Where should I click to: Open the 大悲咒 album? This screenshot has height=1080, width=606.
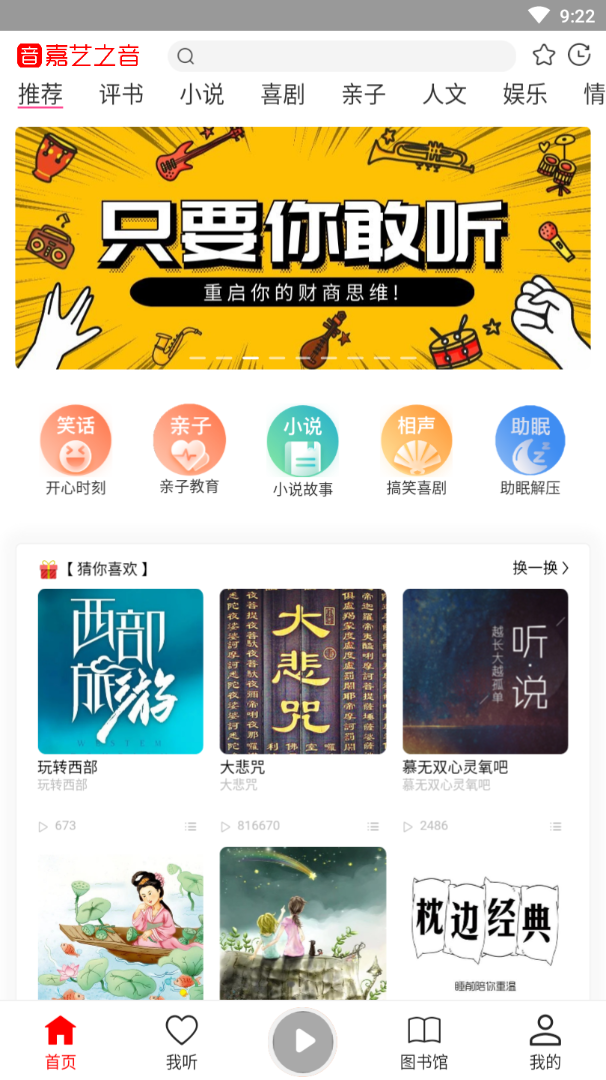coord(302,671)
